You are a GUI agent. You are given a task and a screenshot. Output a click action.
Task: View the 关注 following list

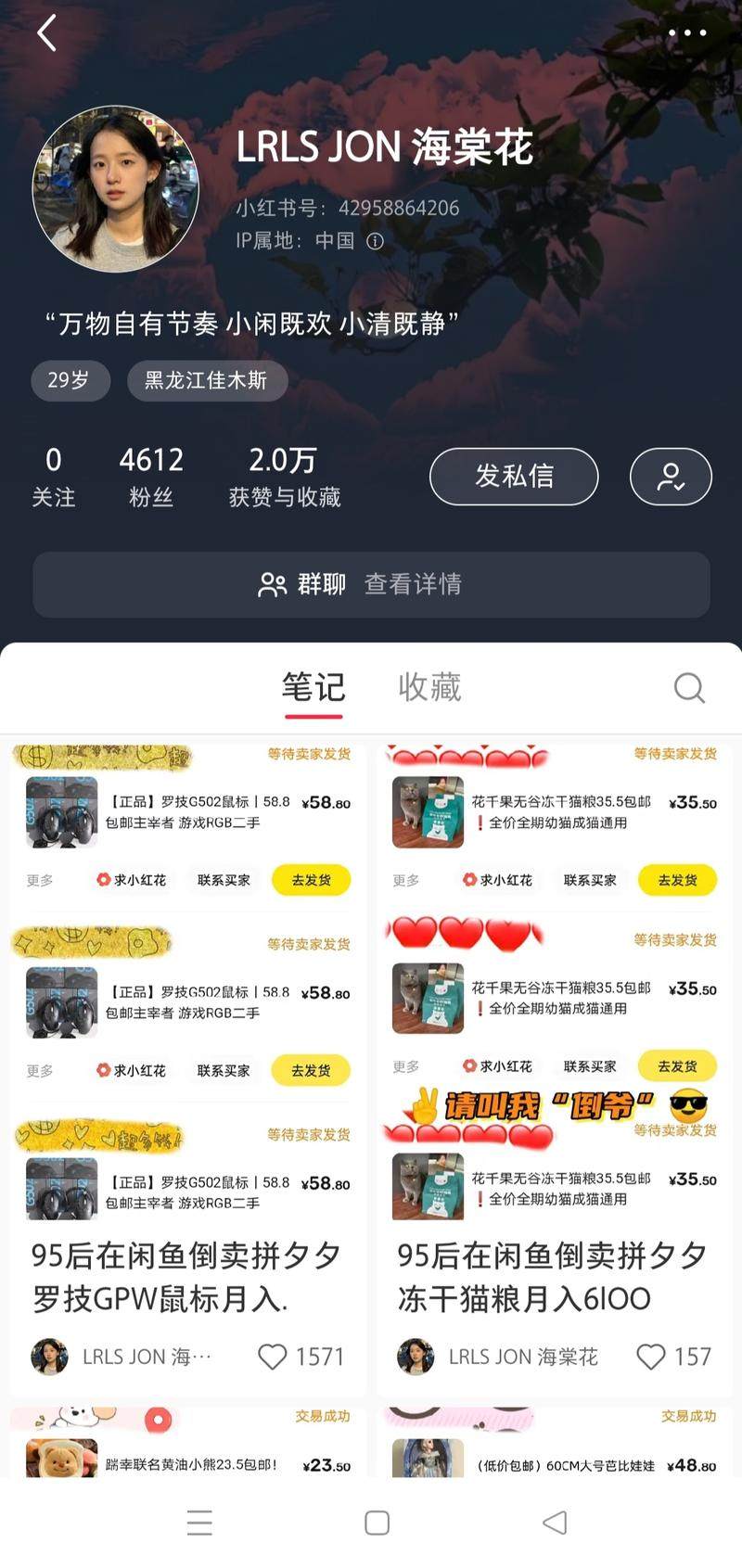54,477
